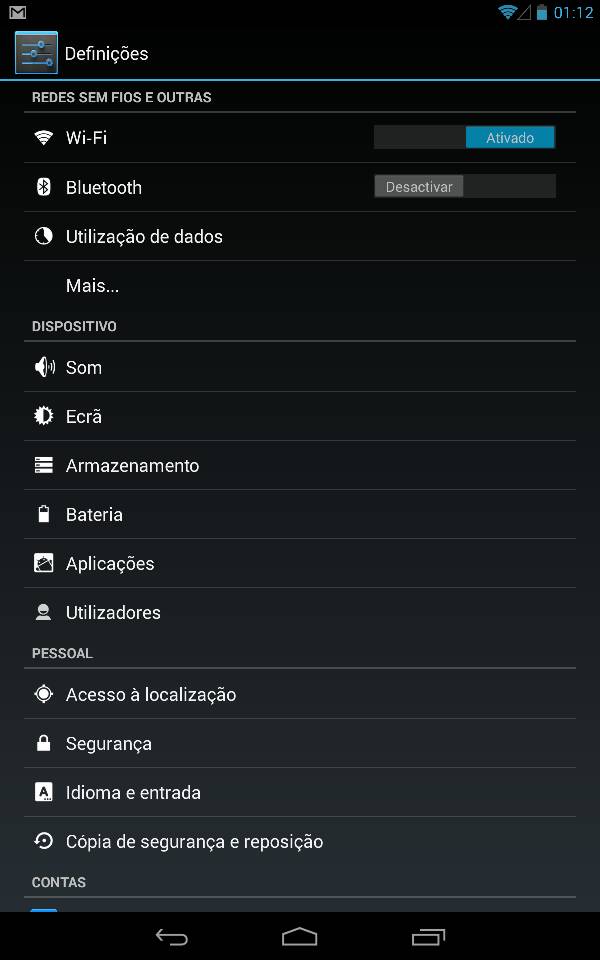Viewport: 600px width, 960px height.
Task: Open recent apps from navigation bar
Action: tap(428, 937)
